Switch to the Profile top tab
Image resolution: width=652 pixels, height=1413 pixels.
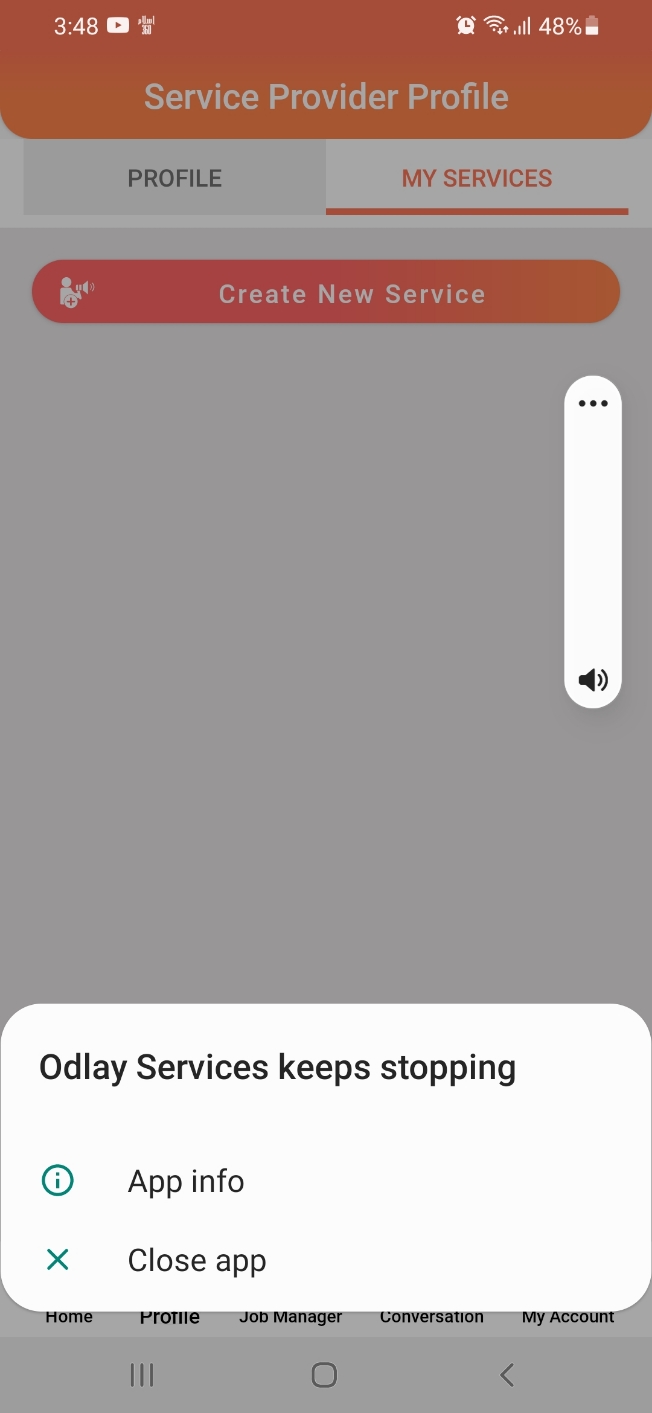pos(175,179)
